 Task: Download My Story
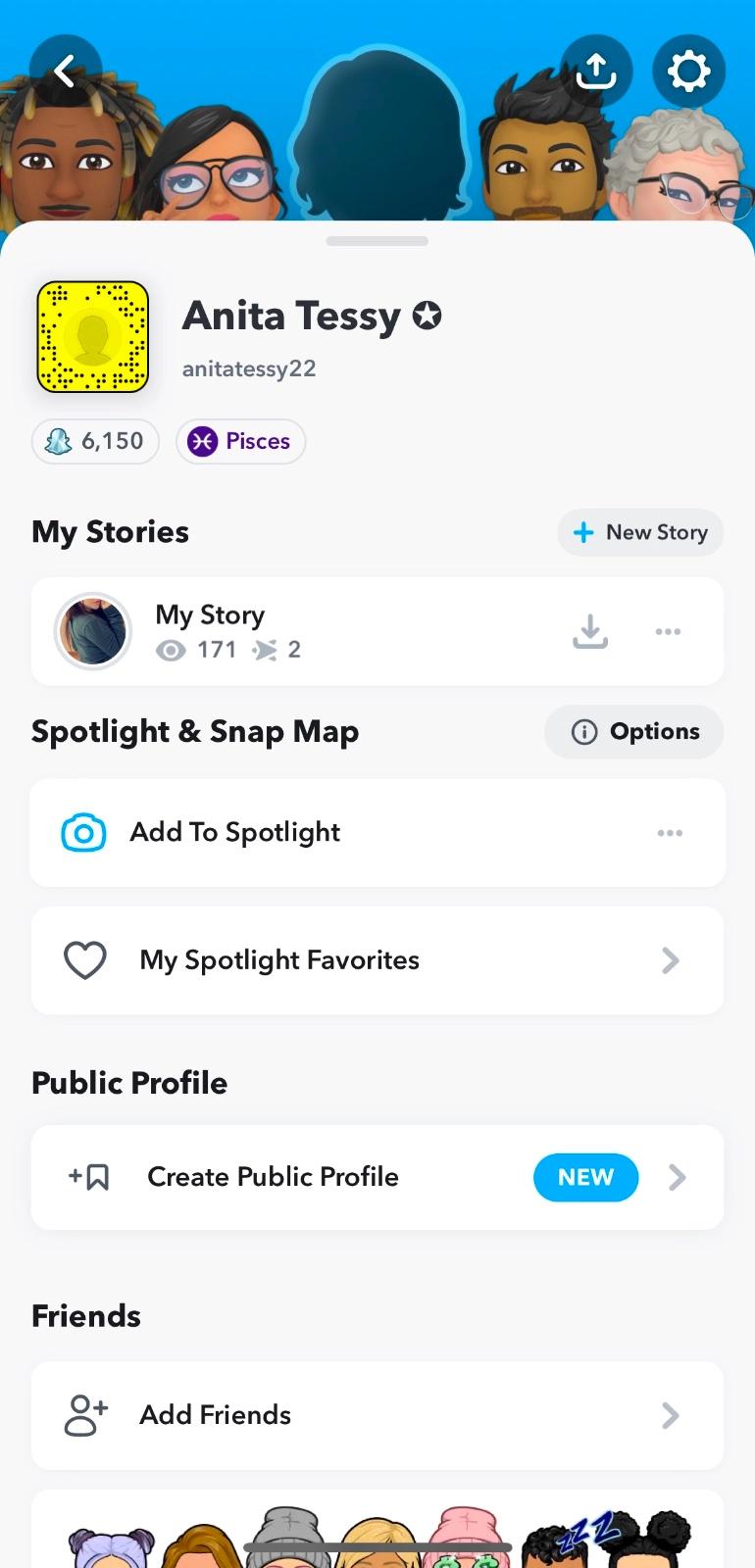tap(590, 631)
